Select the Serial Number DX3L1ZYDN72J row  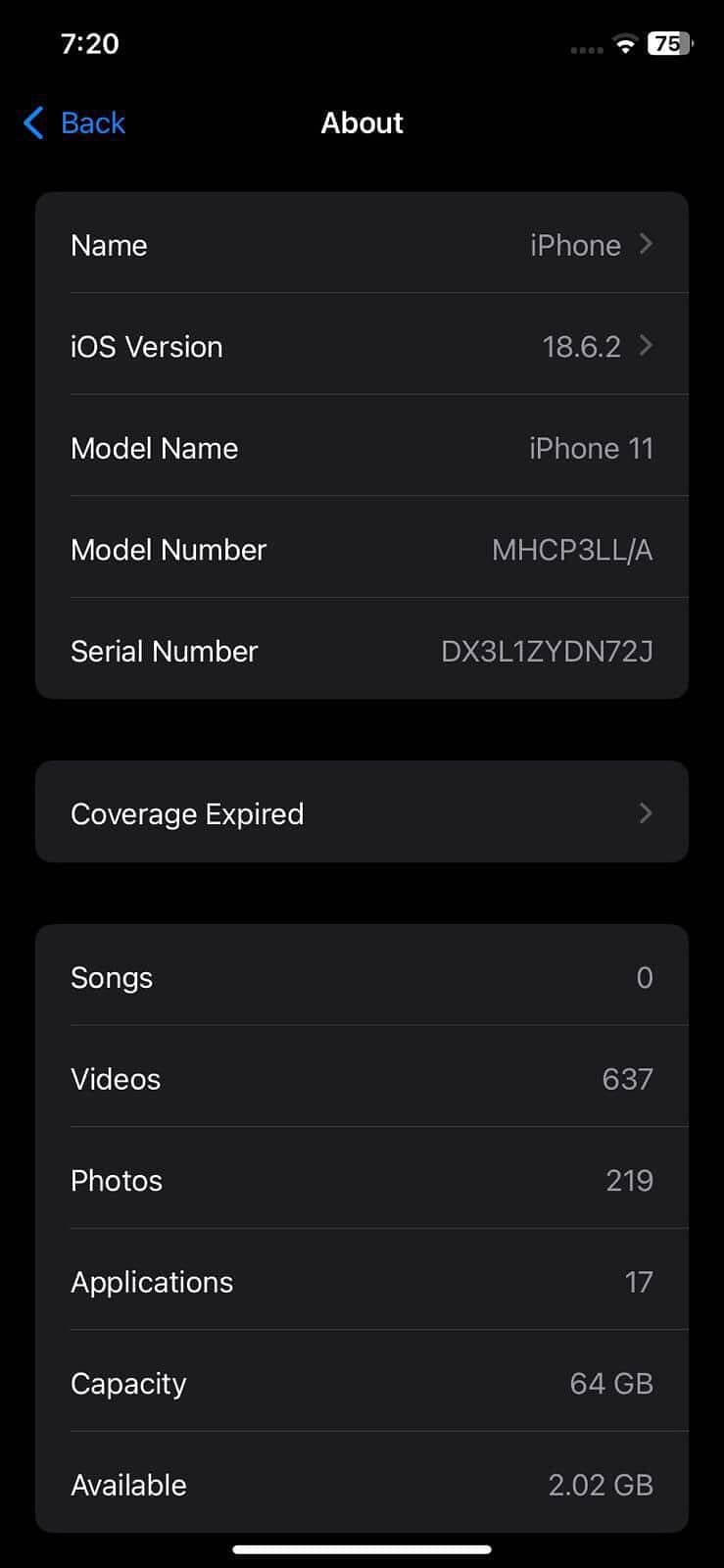[x=362, y=651]
